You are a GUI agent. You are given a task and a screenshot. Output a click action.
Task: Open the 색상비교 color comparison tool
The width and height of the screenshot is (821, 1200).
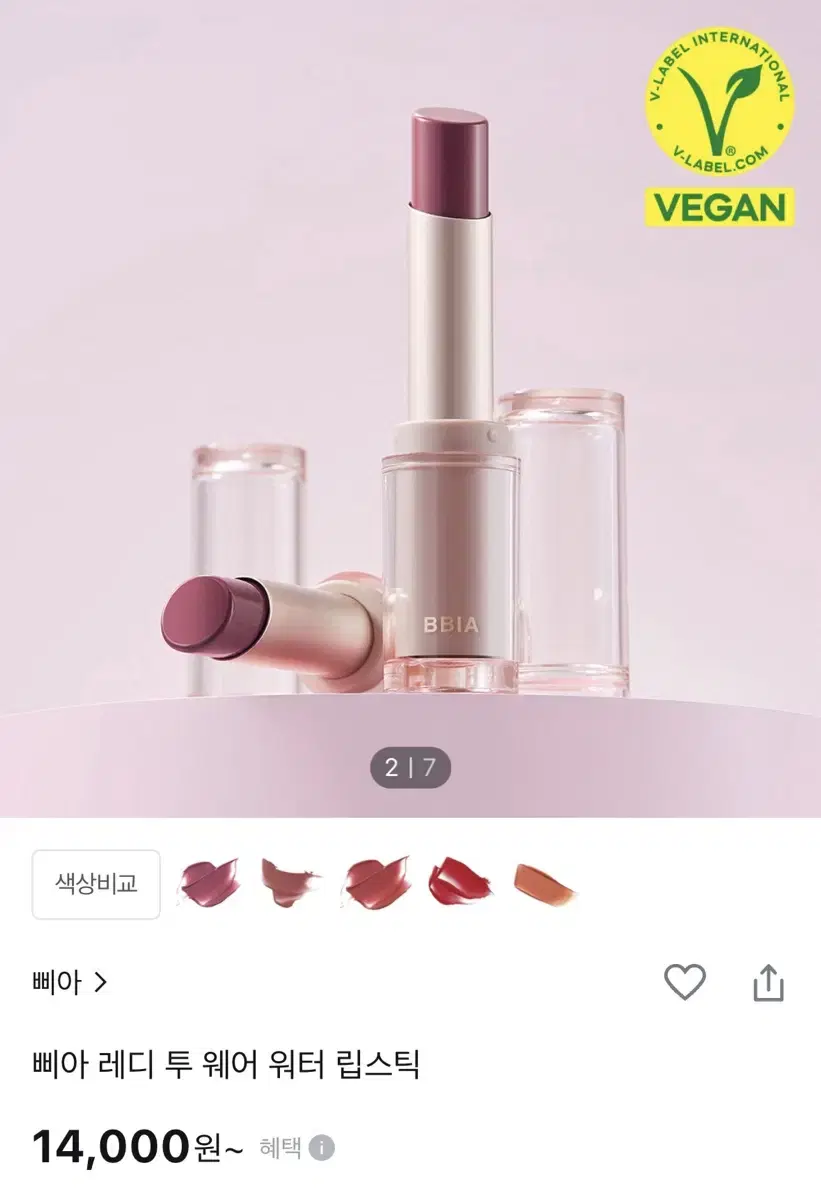tap(96, 884)
